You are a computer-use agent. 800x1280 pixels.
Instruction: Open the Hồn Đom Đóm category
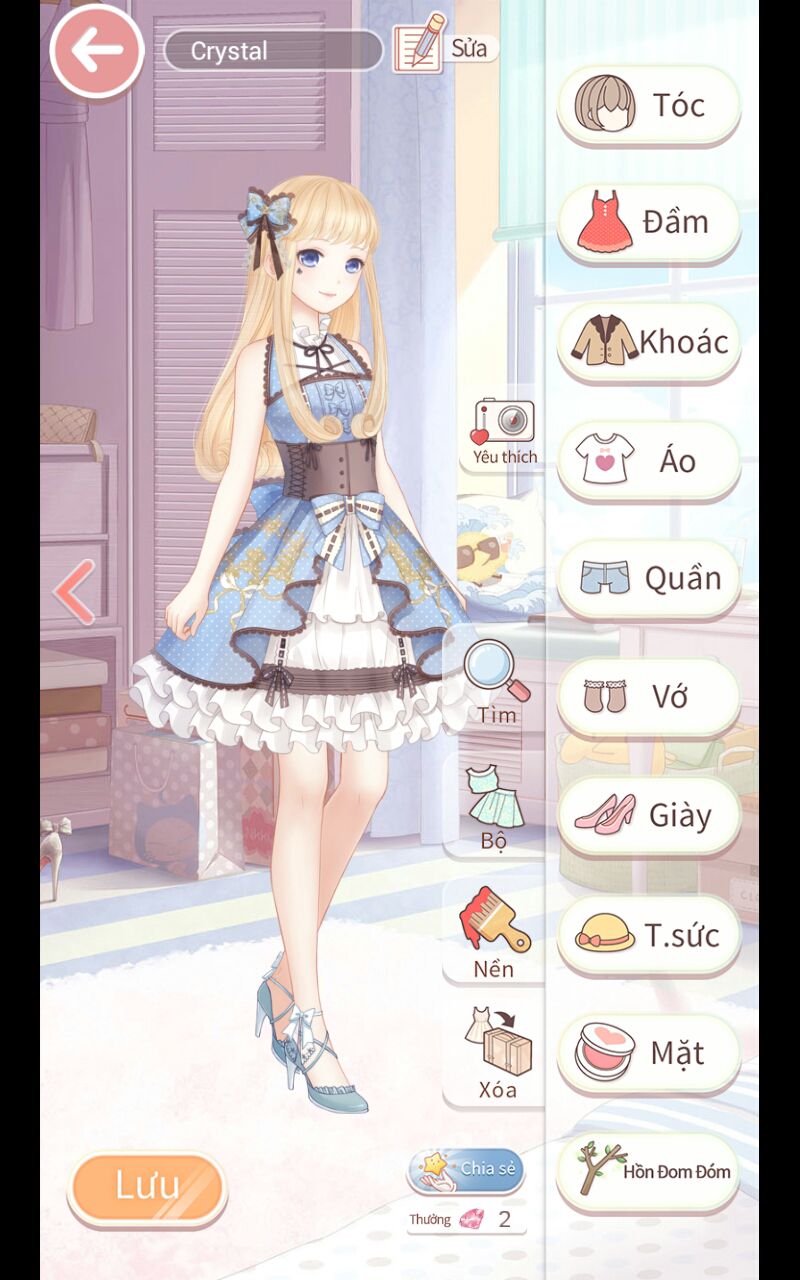tap(648, 1171)
